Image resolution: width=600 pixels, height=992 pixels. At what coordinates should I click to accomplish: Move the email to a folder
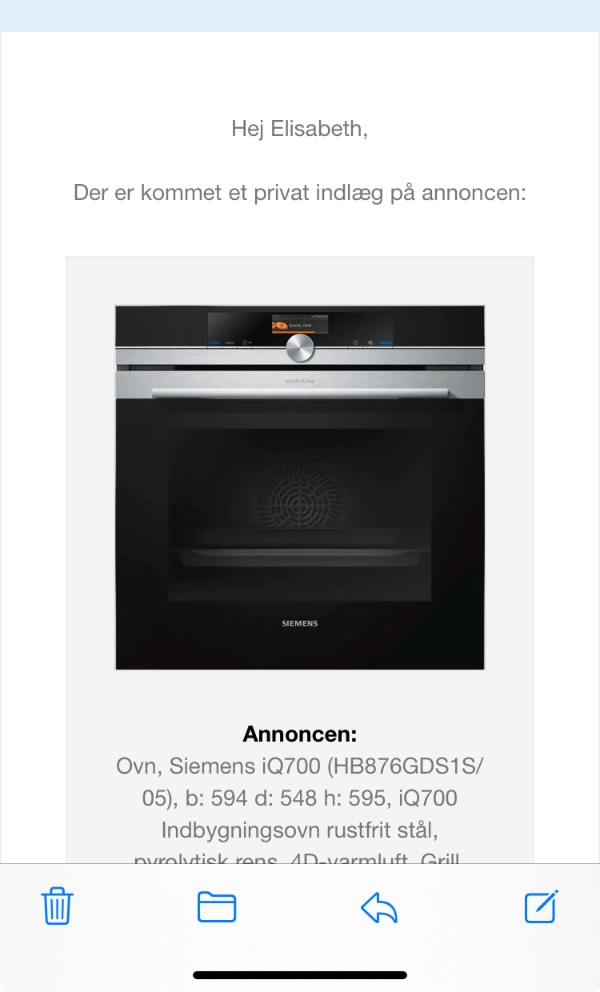[x=217, y=907]
